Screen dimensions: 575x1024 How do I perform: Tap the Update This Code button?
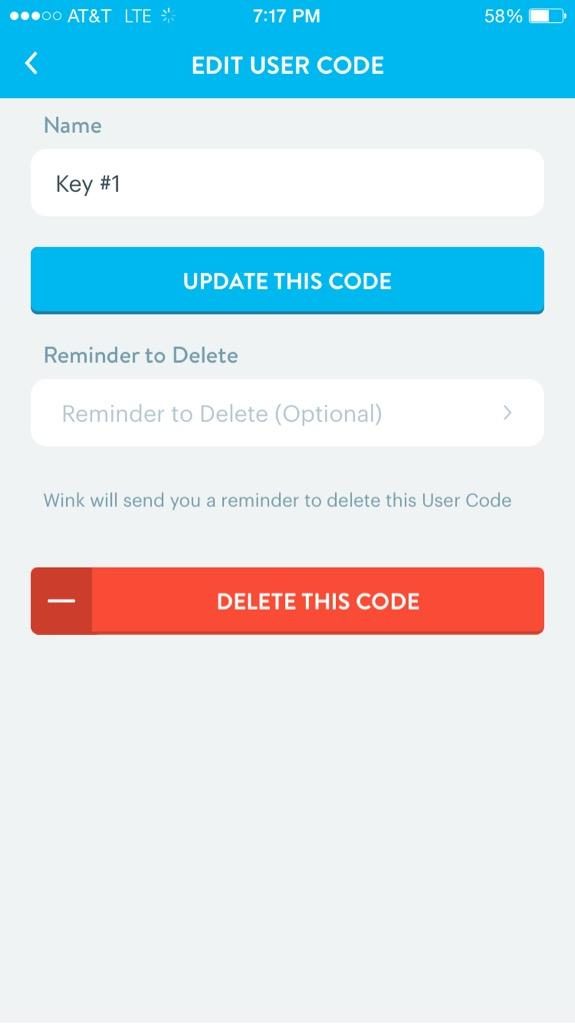(x=287, y=281)
